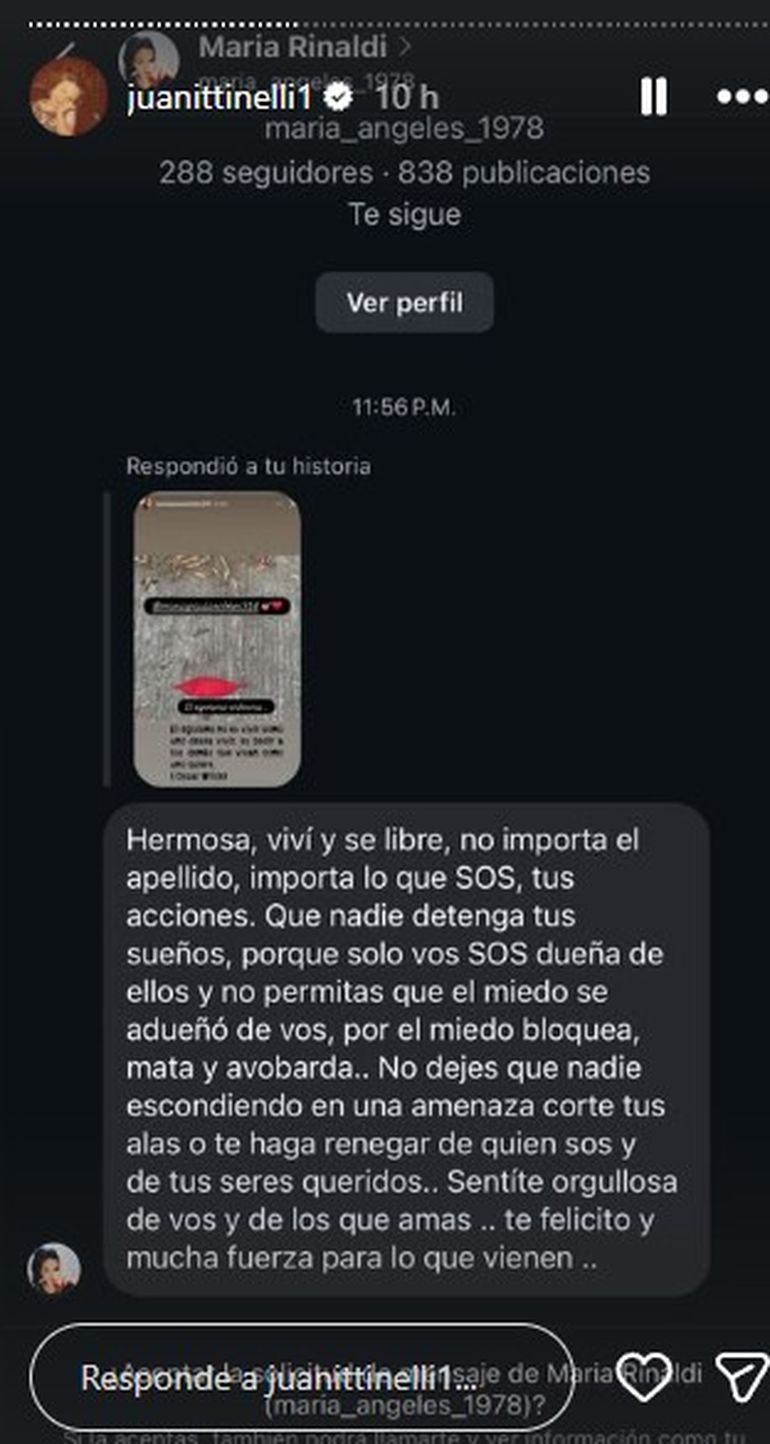Screen dimensions: 770x1444
Task: Open the three-dot story options menu
Action: coord(741,97)
